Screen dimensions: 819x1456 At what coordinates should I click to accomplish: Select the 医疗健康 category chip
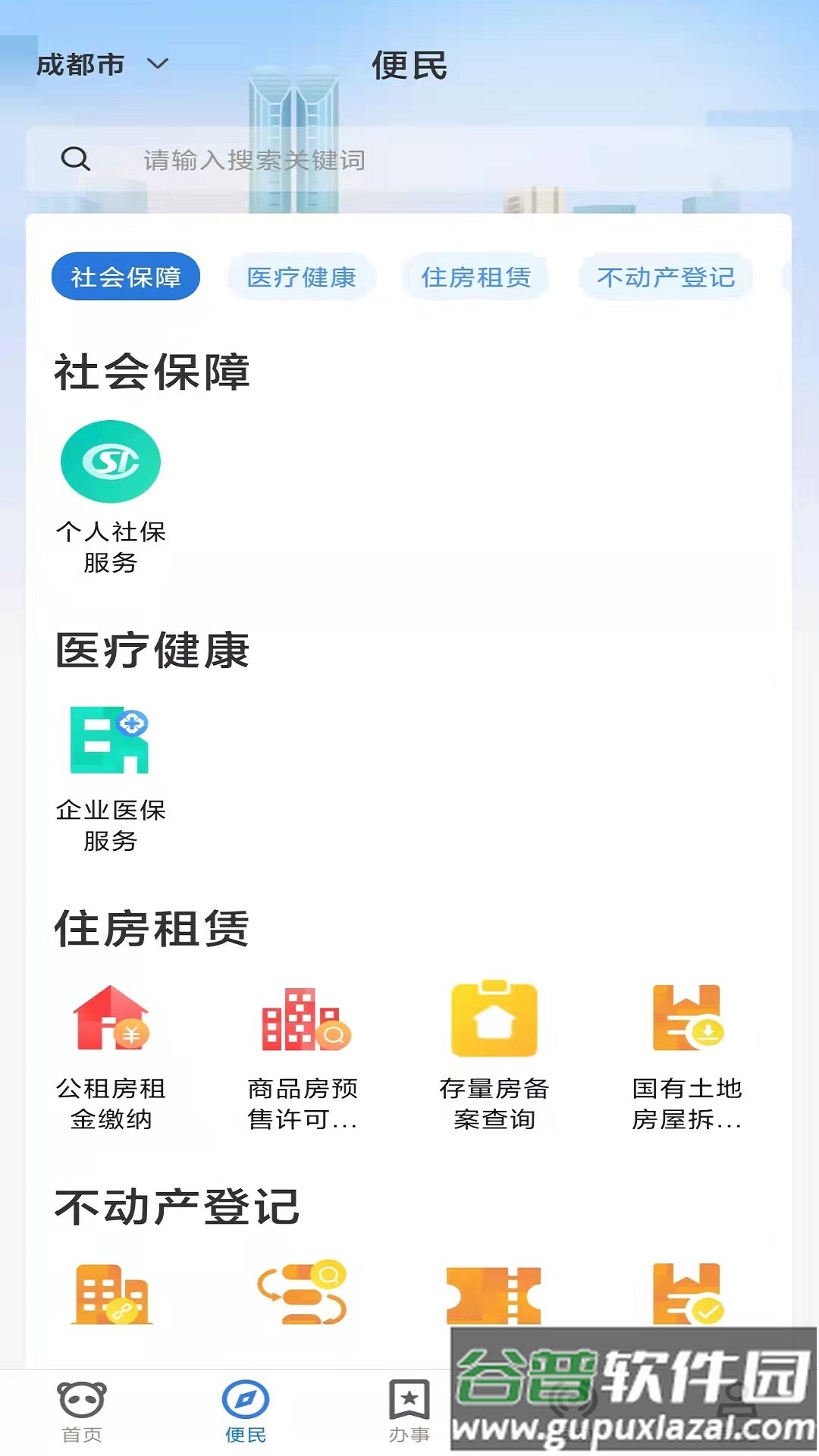[300, 278]
